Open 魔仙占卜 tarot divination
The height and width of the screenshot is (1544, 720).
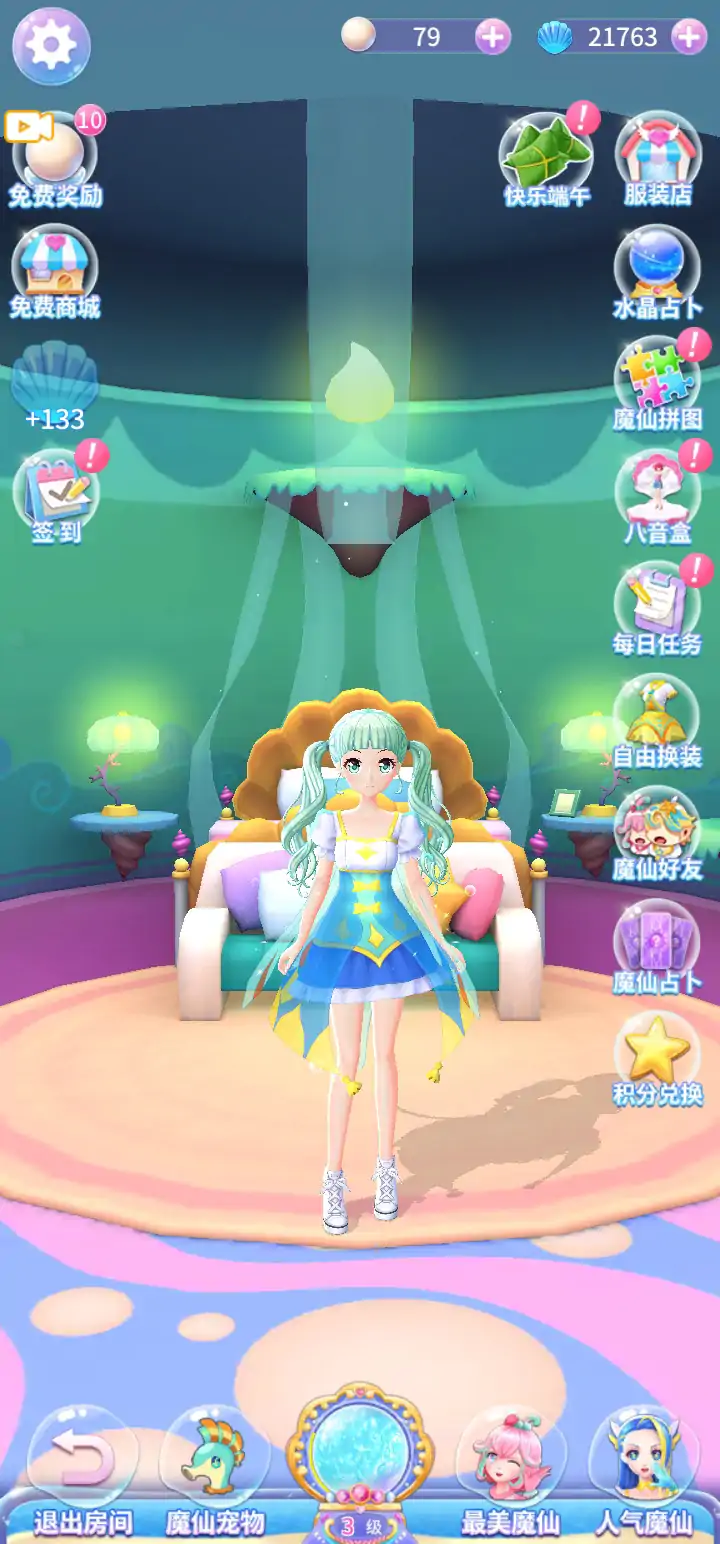[657, 945]
